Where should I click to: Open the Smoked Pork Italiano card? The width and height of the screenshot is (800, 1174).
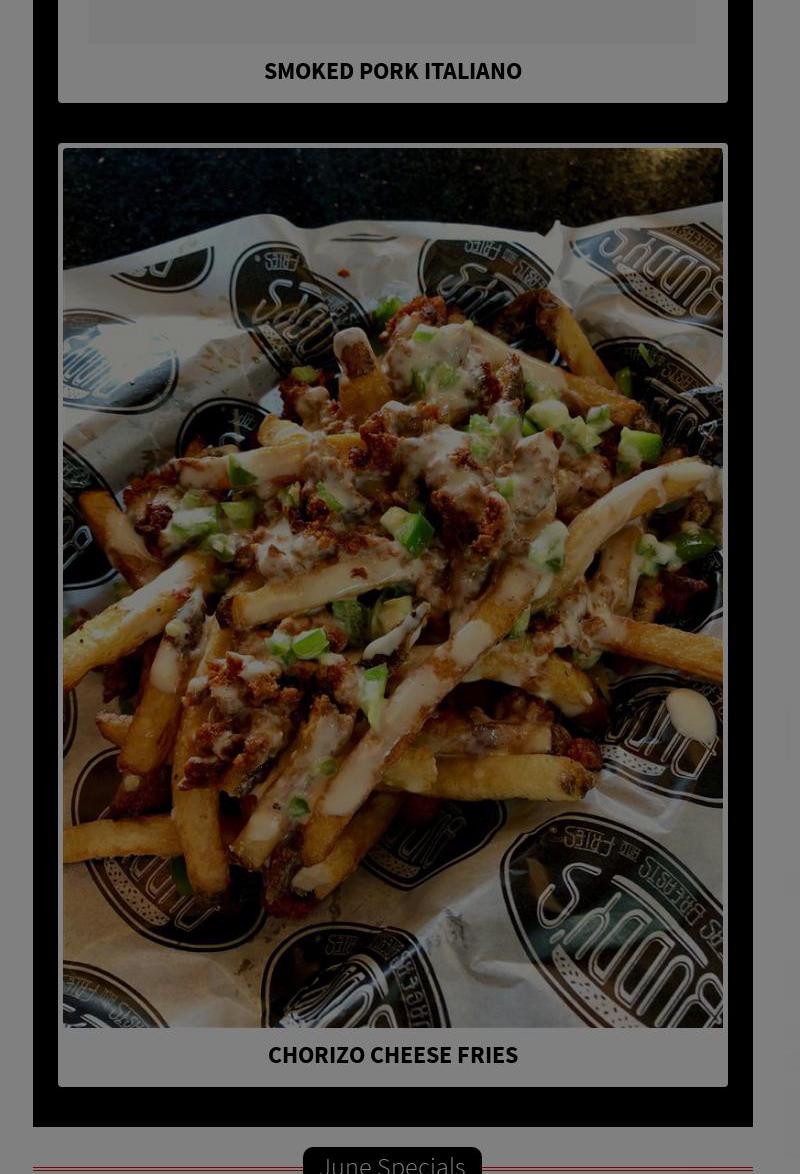pyautogui.click(x=392, y=70)
